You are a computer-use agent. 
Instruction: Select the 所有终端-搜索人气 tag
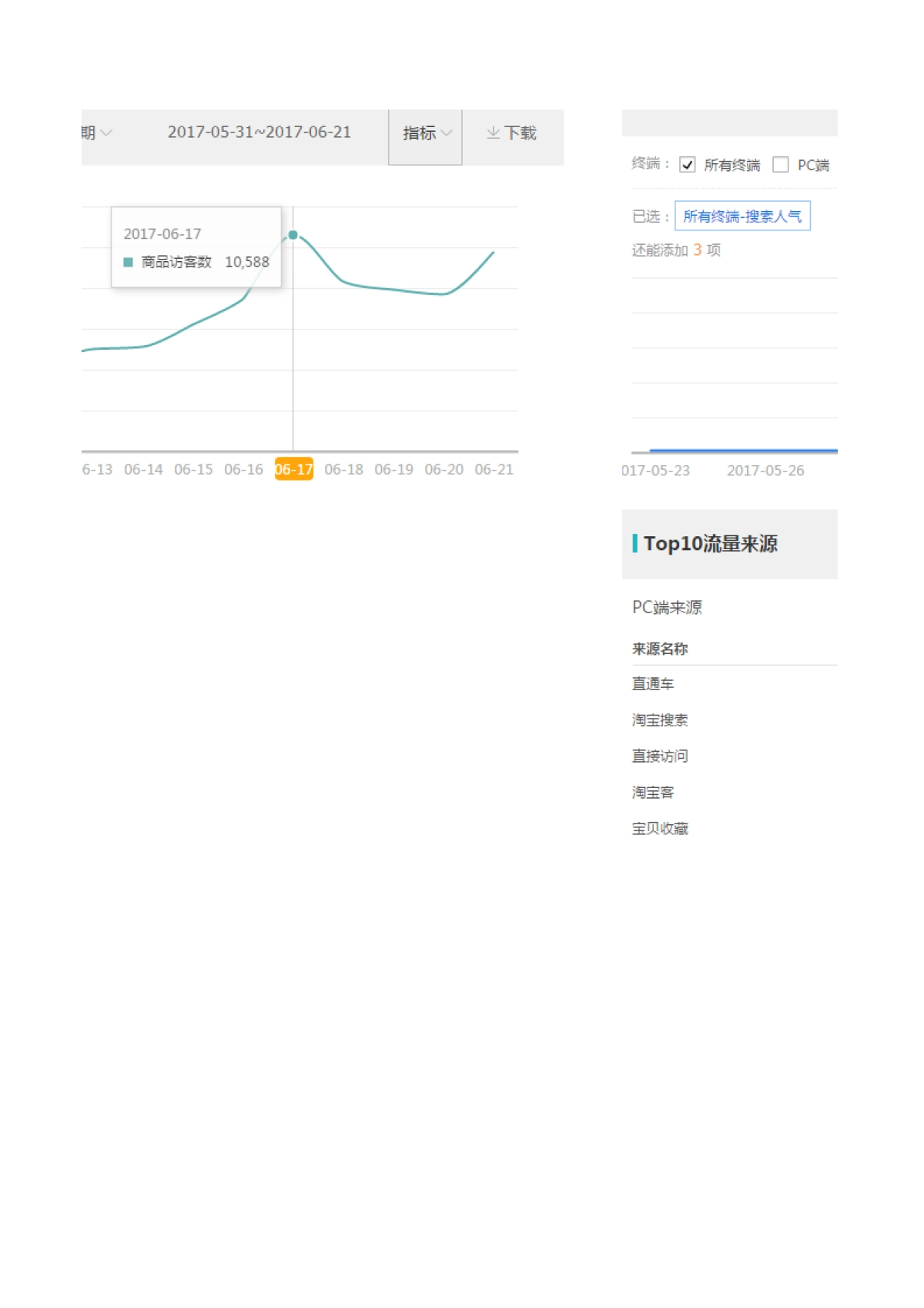[x=742, y=216]
